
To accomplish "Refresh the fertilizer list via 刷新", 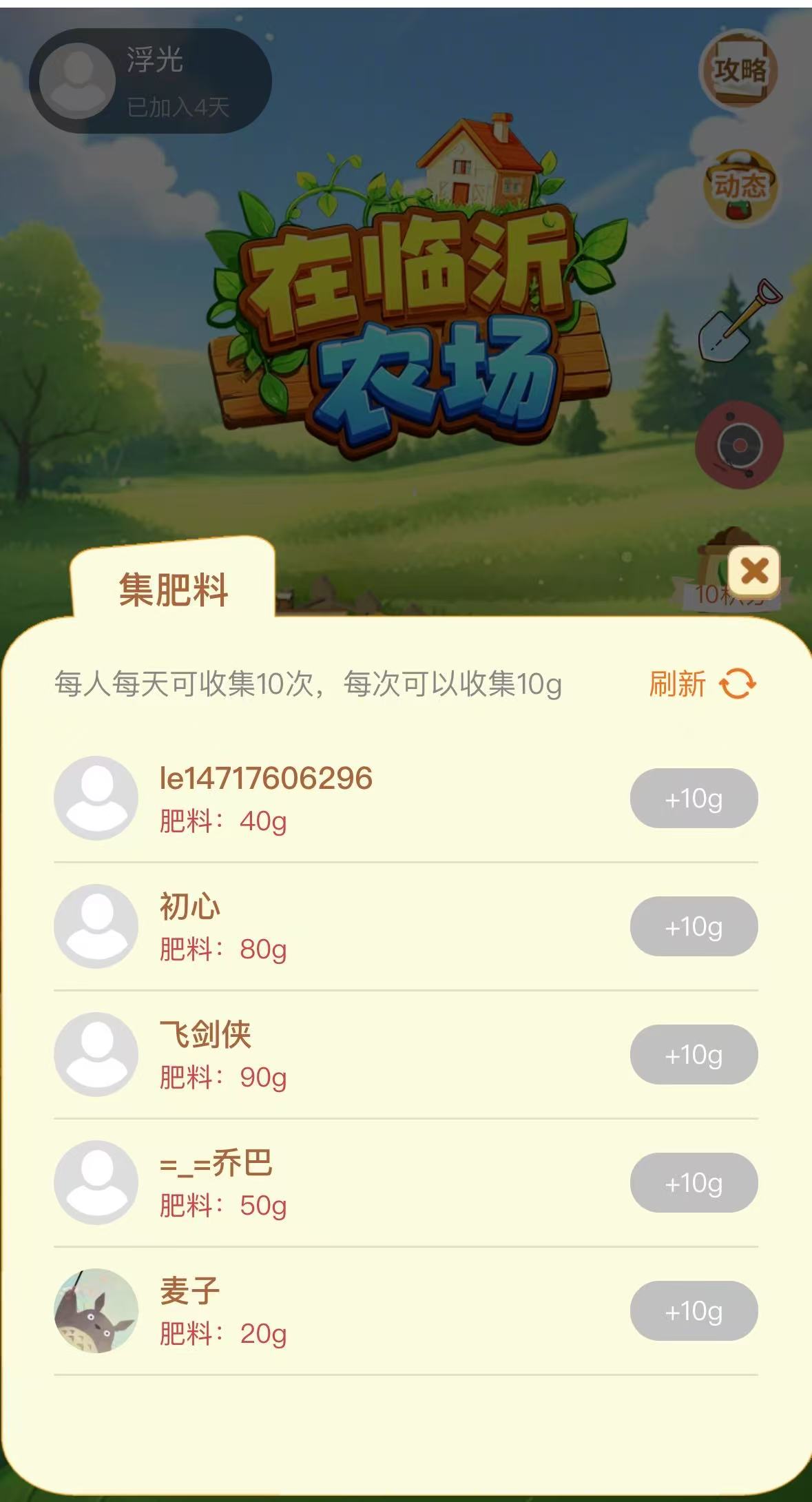I will coord(702,684).
